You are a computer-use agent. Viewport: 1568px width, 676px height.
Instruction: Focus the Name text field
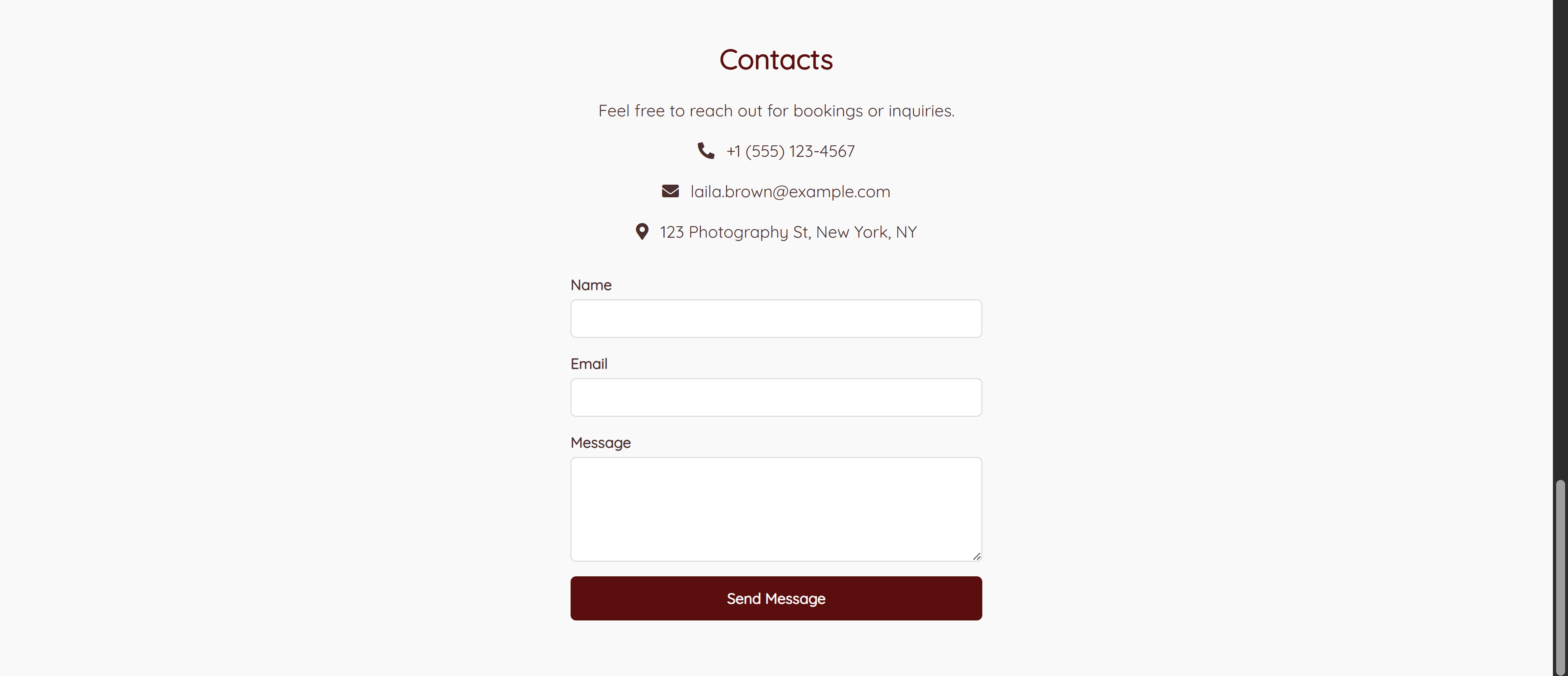(776, 318)
